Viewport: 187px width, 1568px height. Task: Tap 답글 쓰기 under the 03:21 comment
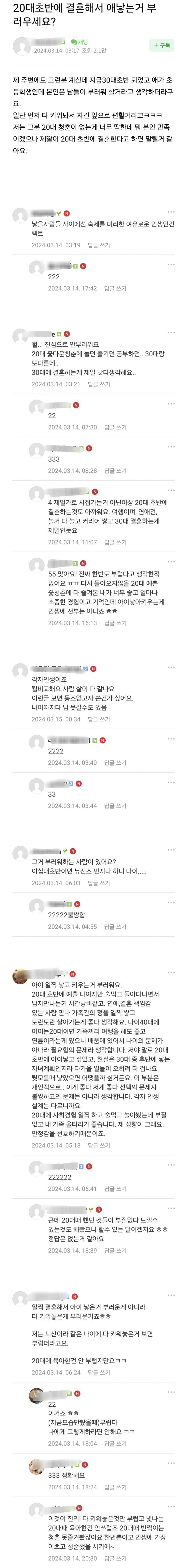pyautogui.click(x=99, y=384)
